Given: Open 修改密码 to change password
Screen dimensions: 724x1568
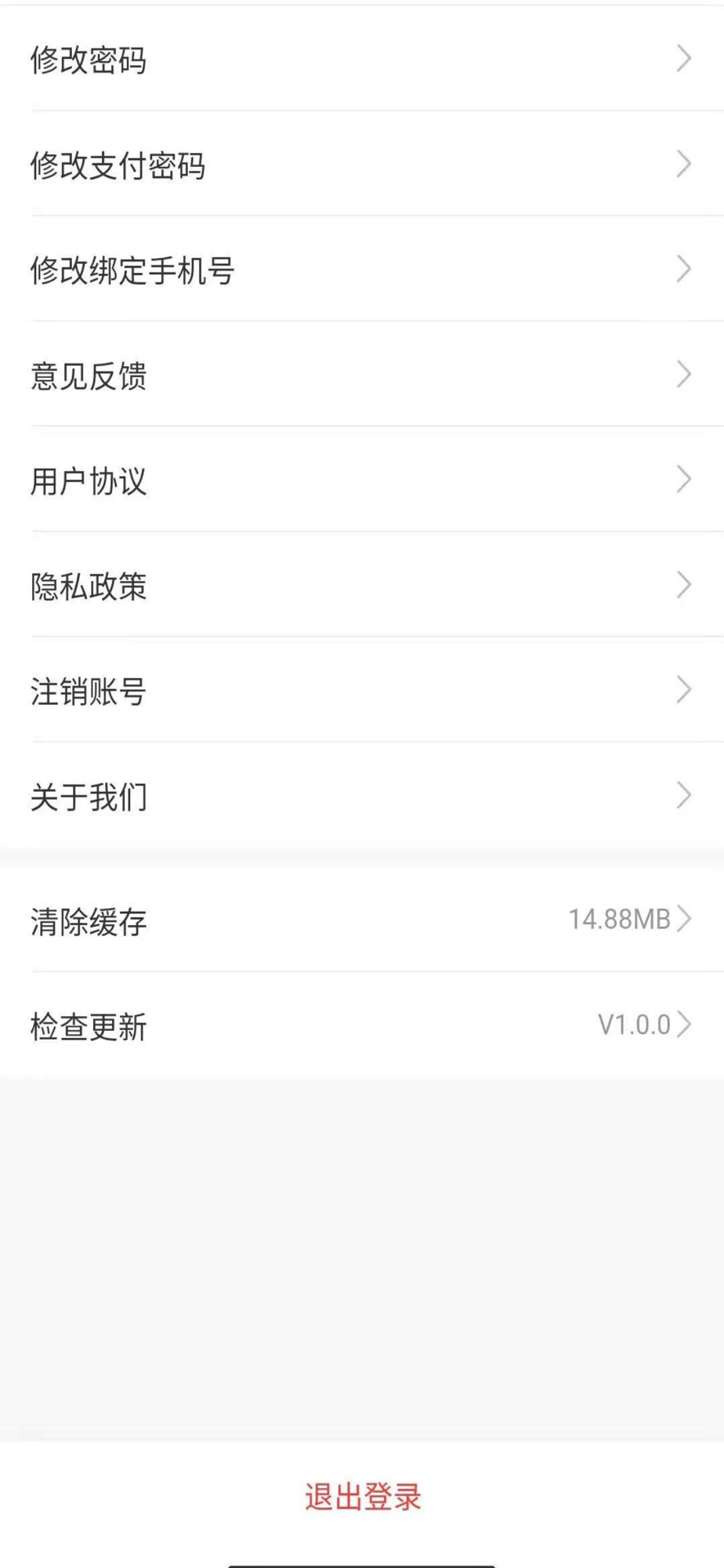Looking at the screenshot, I should [x=362, y=59].
